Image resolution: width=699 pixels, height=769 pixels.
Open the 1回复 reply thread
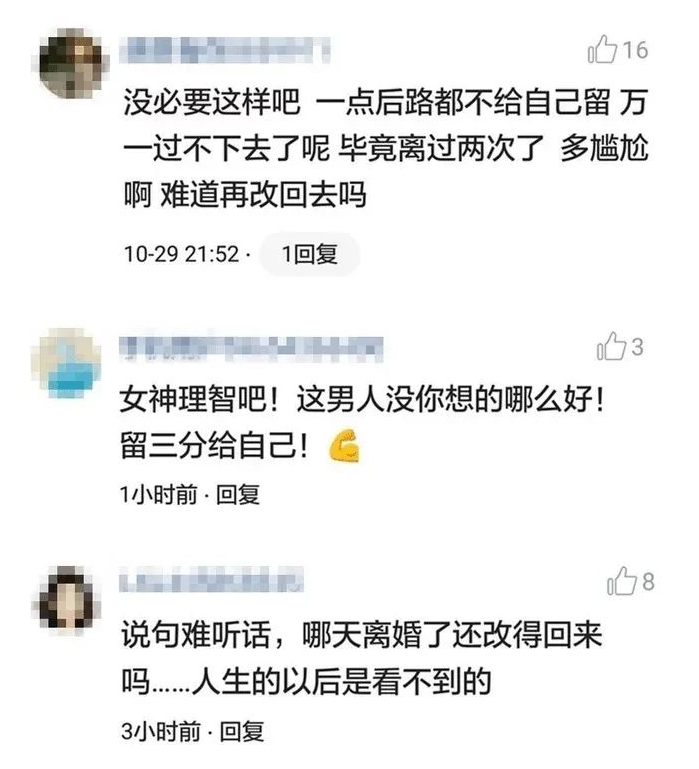[x=309, y=254]
